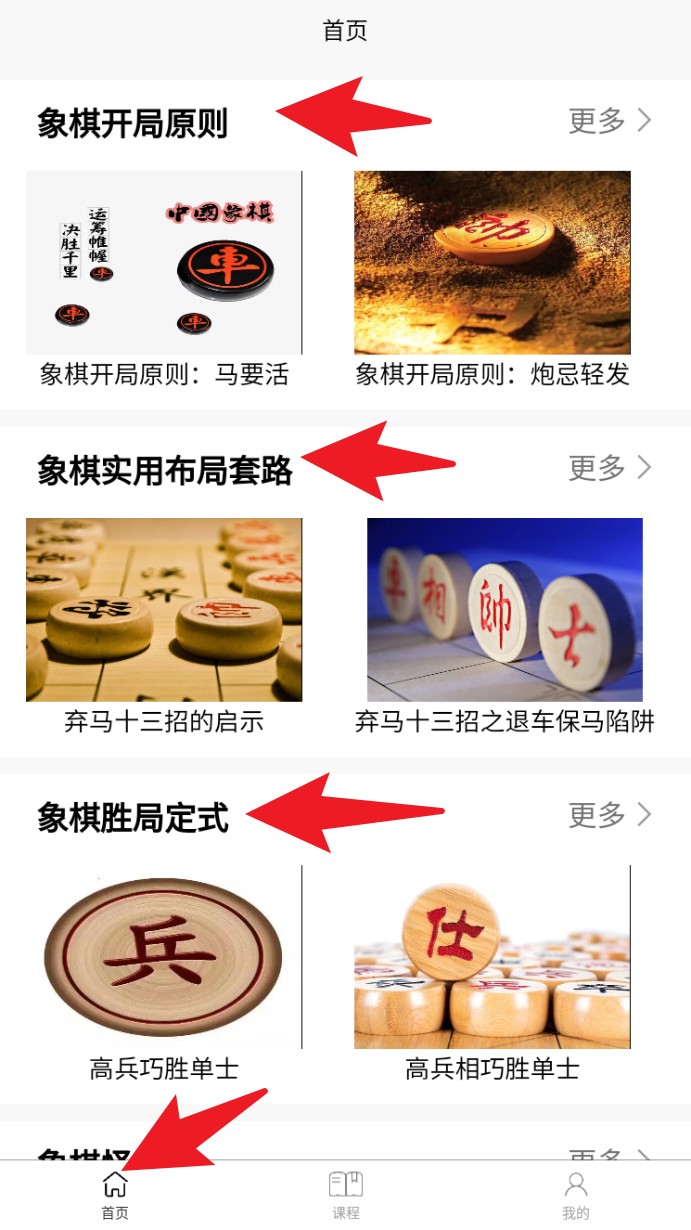Open more 象棋开局原则 lessons
This screenshot has height=1230, width=691.
pyautogui.click(x=610, y=121)
